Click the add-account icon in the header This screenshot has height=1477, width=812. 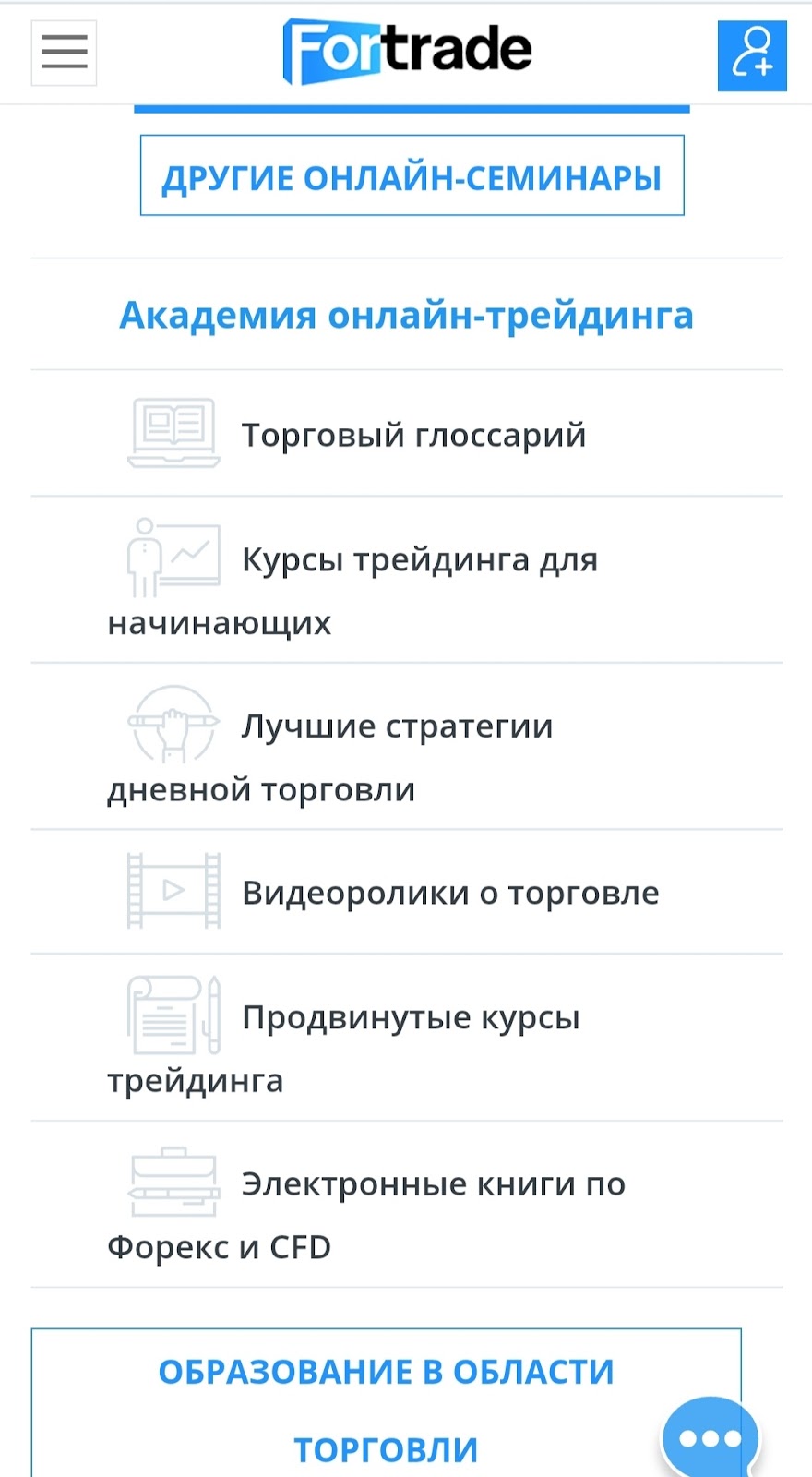pos(752,56)
